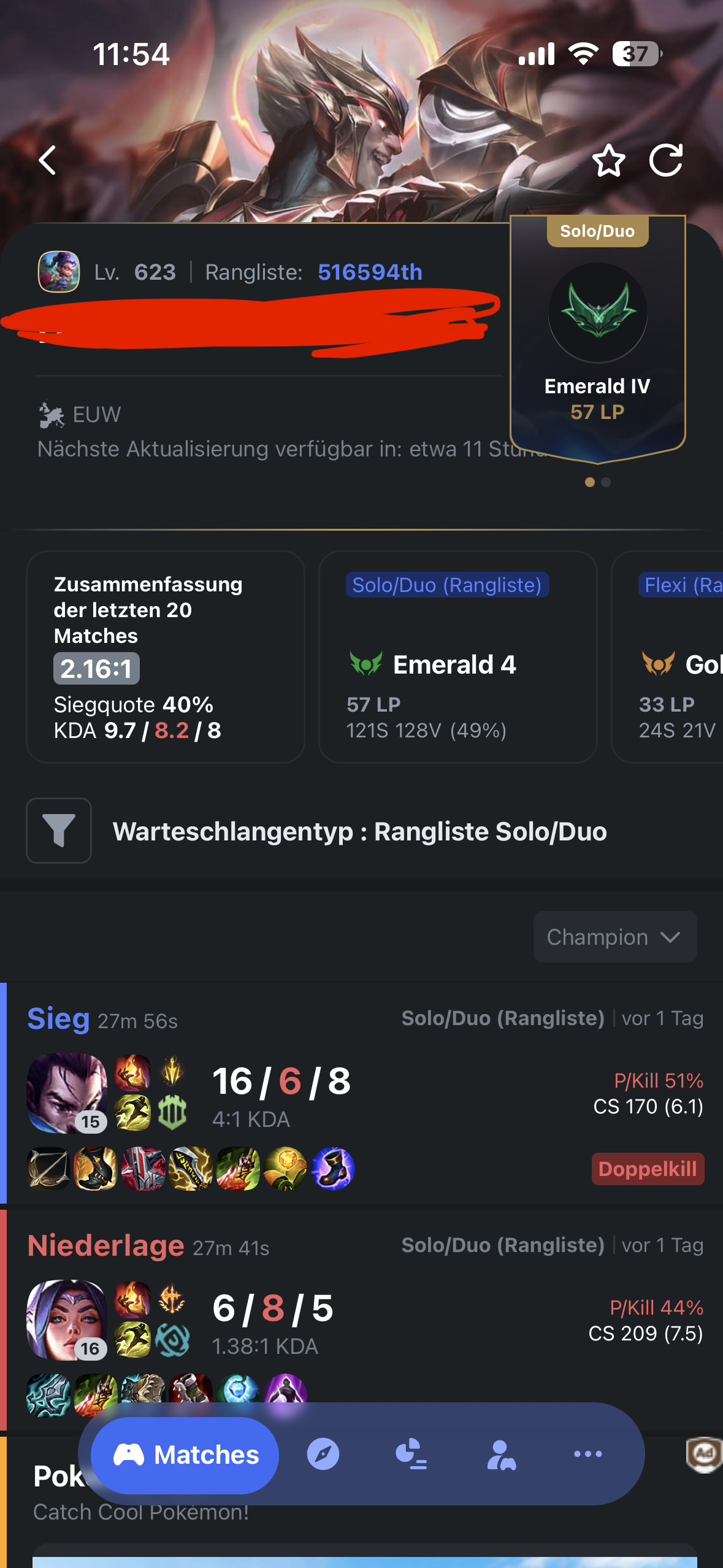Open the statistics chart tab
The height and width of the screenshot is (1568, 723).
(411, 1454)
